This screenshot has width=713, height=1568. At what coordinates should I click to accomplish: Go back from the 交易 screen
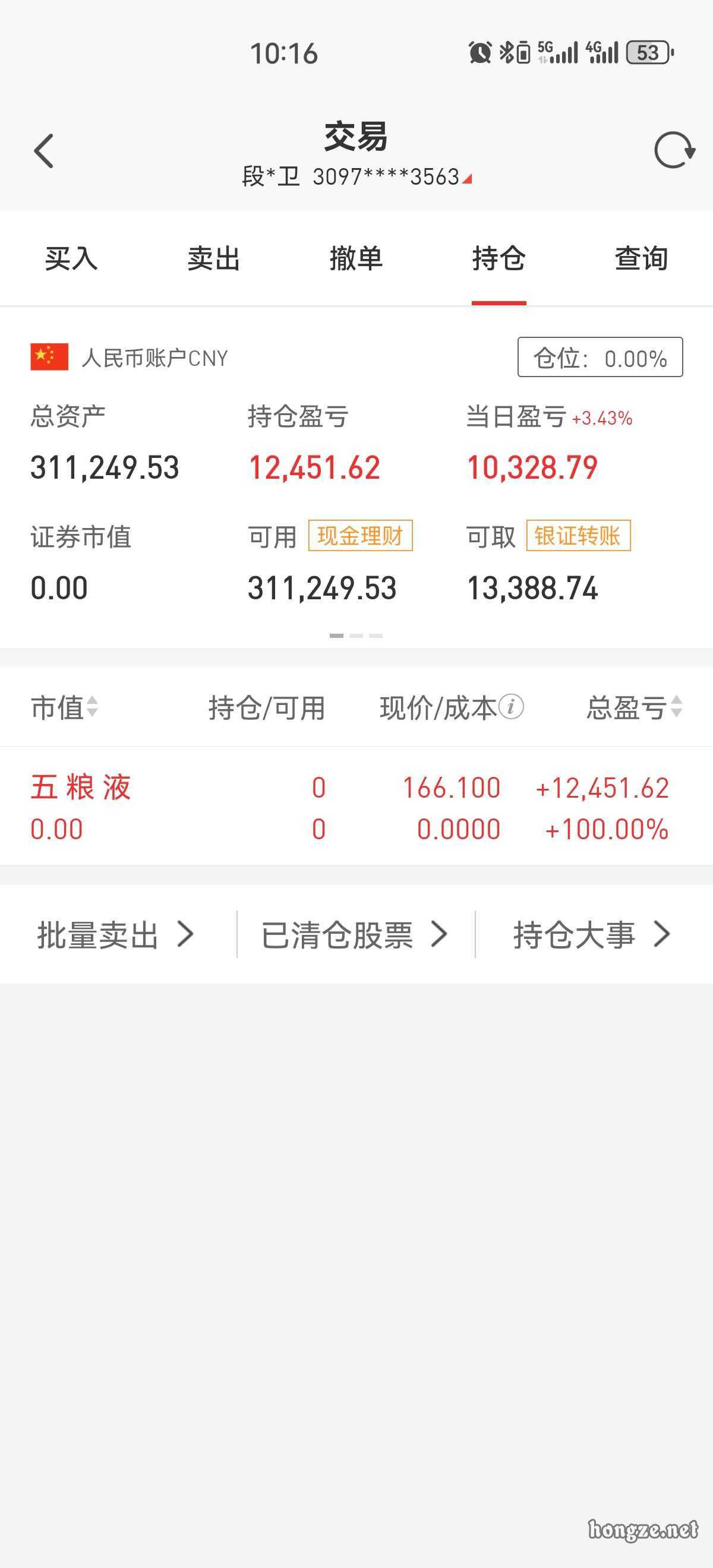click(44, 150)
